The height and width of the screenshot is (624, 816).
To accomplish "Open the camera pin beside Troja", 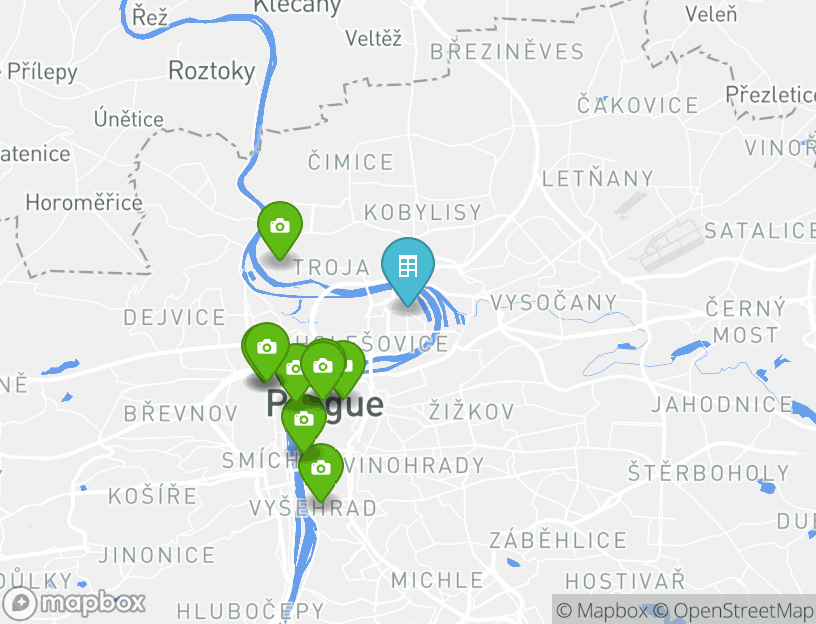I will tap(280, 227).
